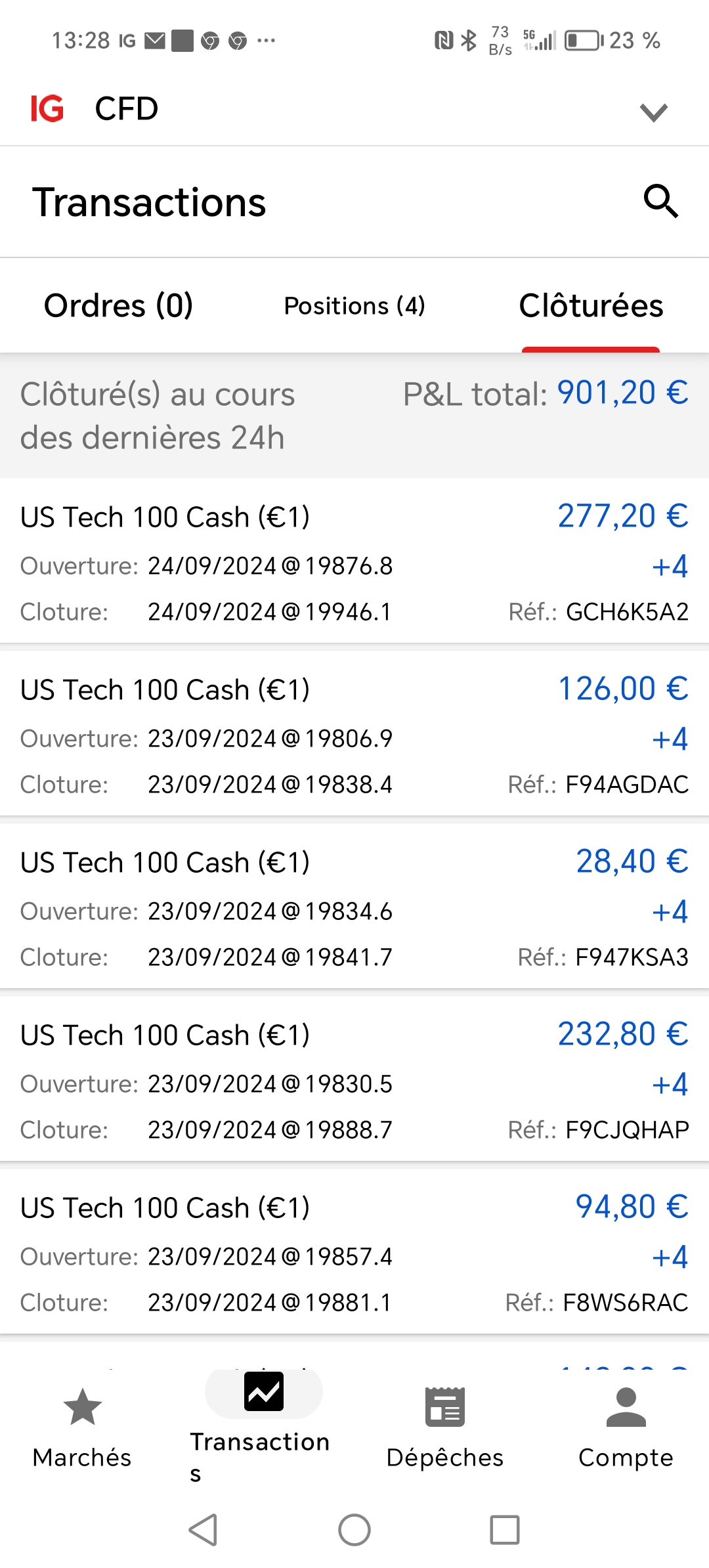Viewport: 709px width, 1568px height.
Task: Open closed trade with reference GCH6K5A2
Action: 354,562
